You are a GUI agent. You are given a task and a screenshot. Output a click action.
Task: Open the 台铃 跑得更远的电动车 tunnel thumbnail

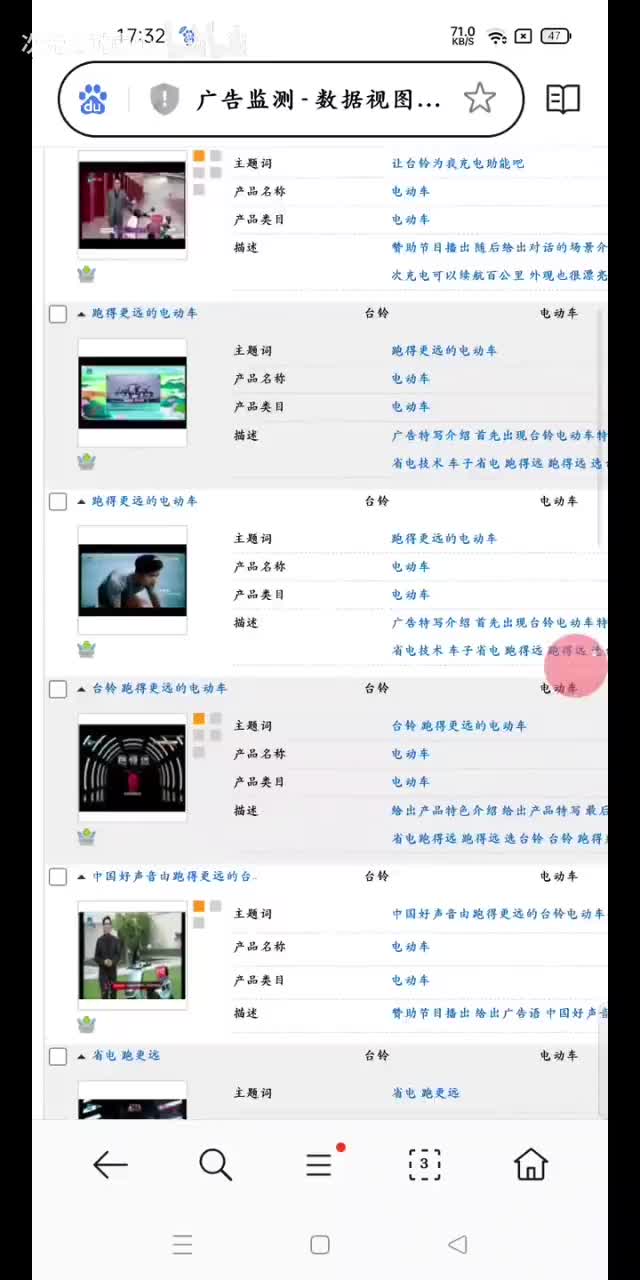(132, 767)
